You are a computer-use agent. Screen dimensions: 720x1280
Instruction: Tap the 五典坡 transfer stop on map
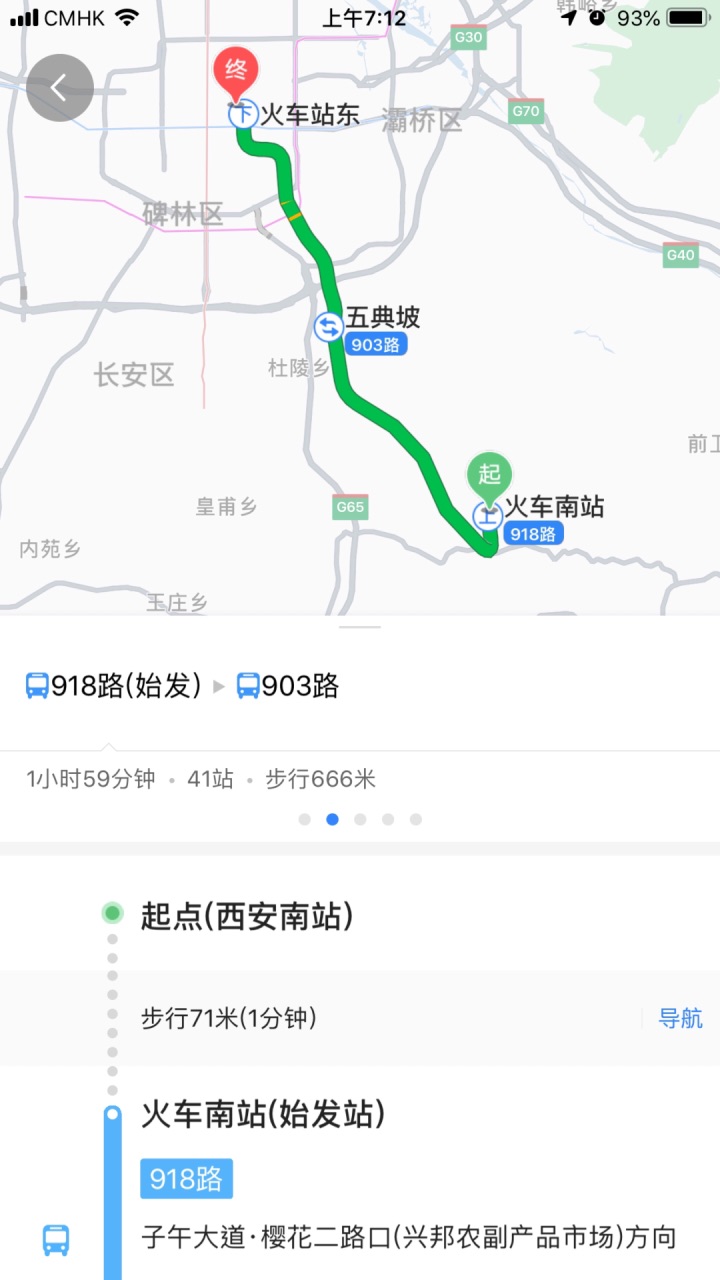[x=328, y=326]
